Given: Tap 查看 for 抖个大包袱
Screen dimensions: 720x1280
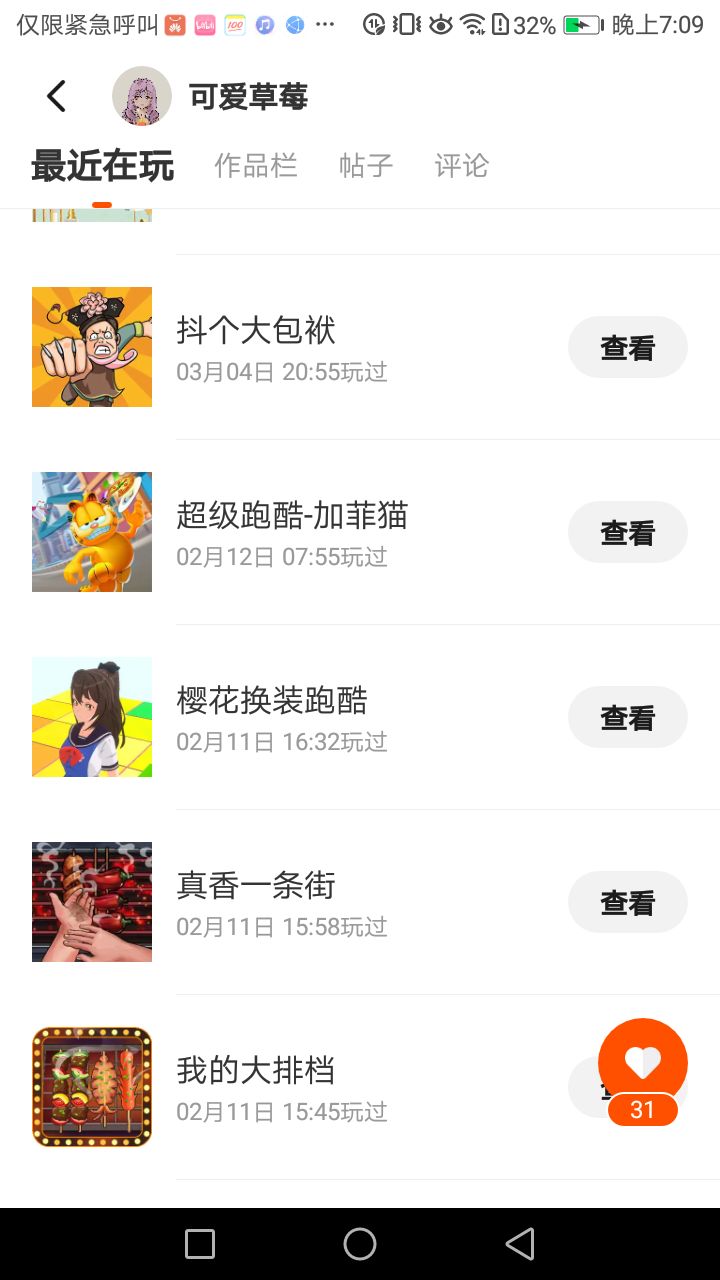Looking at the screenshot, I should tap(627, 347).
